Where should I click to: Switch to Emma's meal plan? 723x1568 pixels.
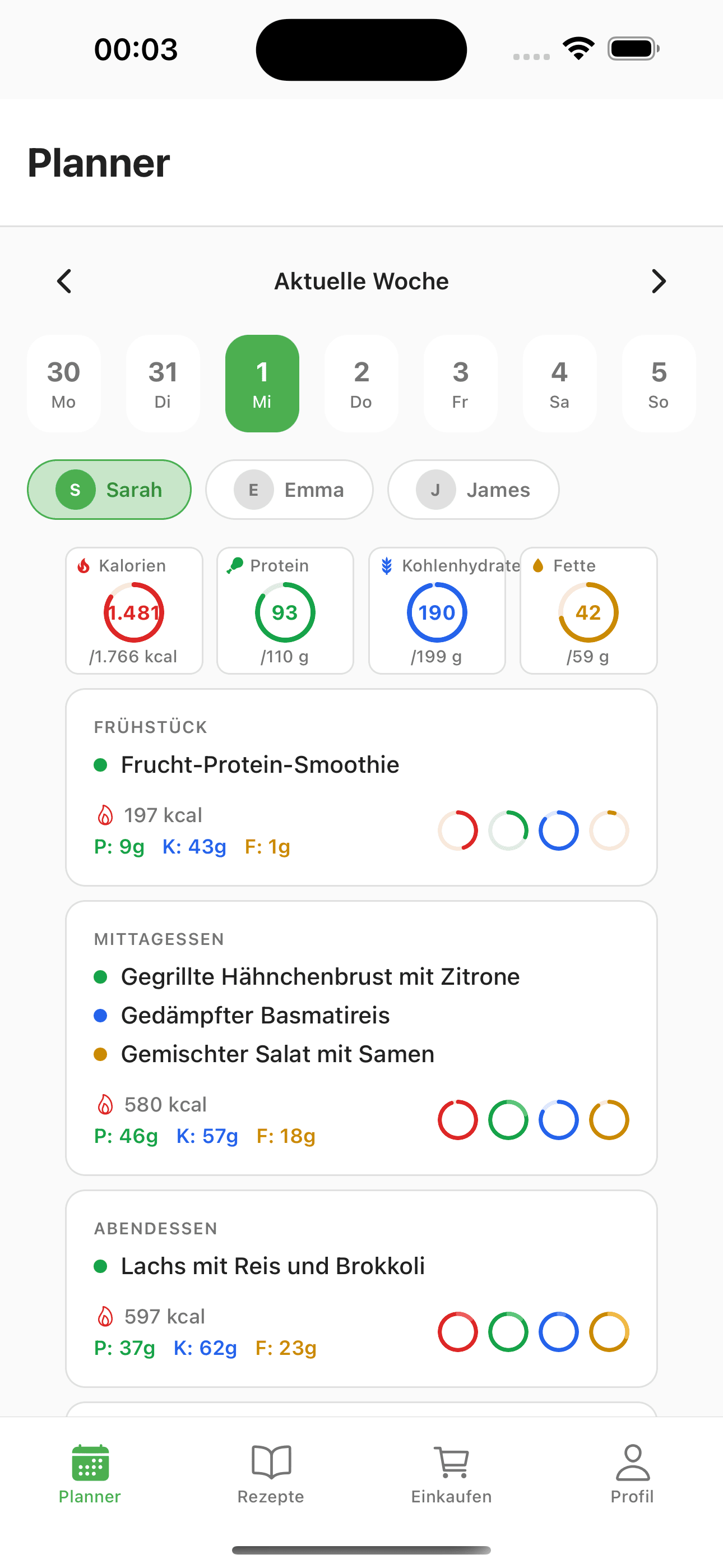(289, 490)
